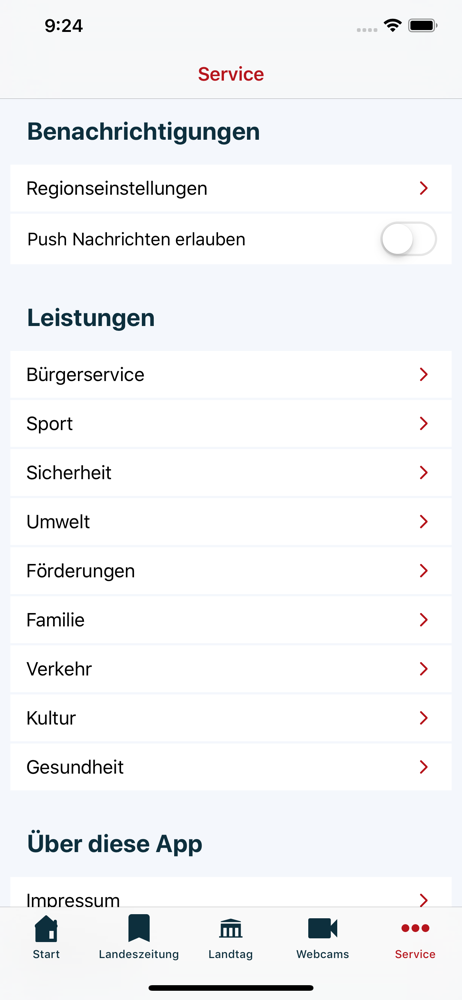Enable Push Nachrichten erlauben switch
The height and width of the screenshot is (1000, 462).
click(x=408, y=240)
